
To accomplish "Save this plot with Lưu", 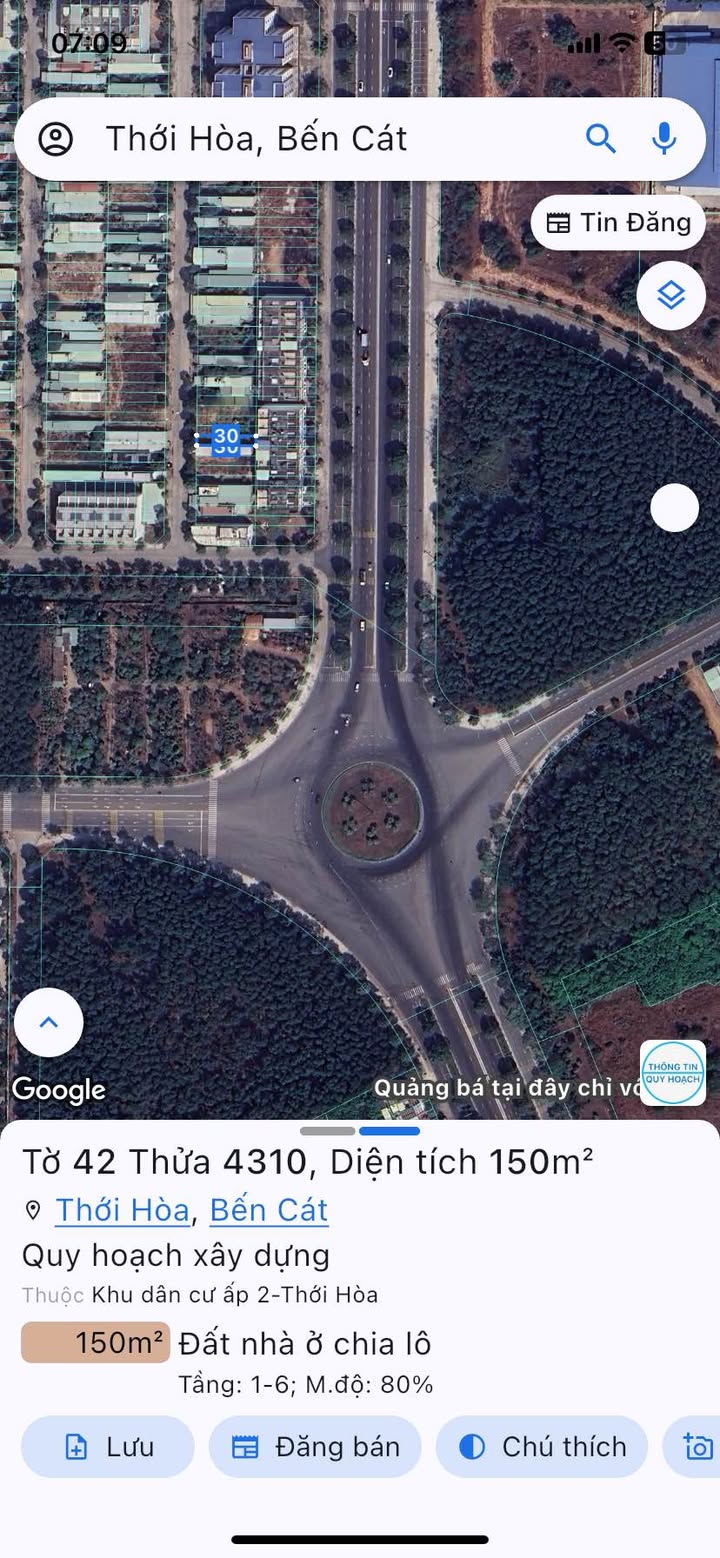I will (108, 1446).
